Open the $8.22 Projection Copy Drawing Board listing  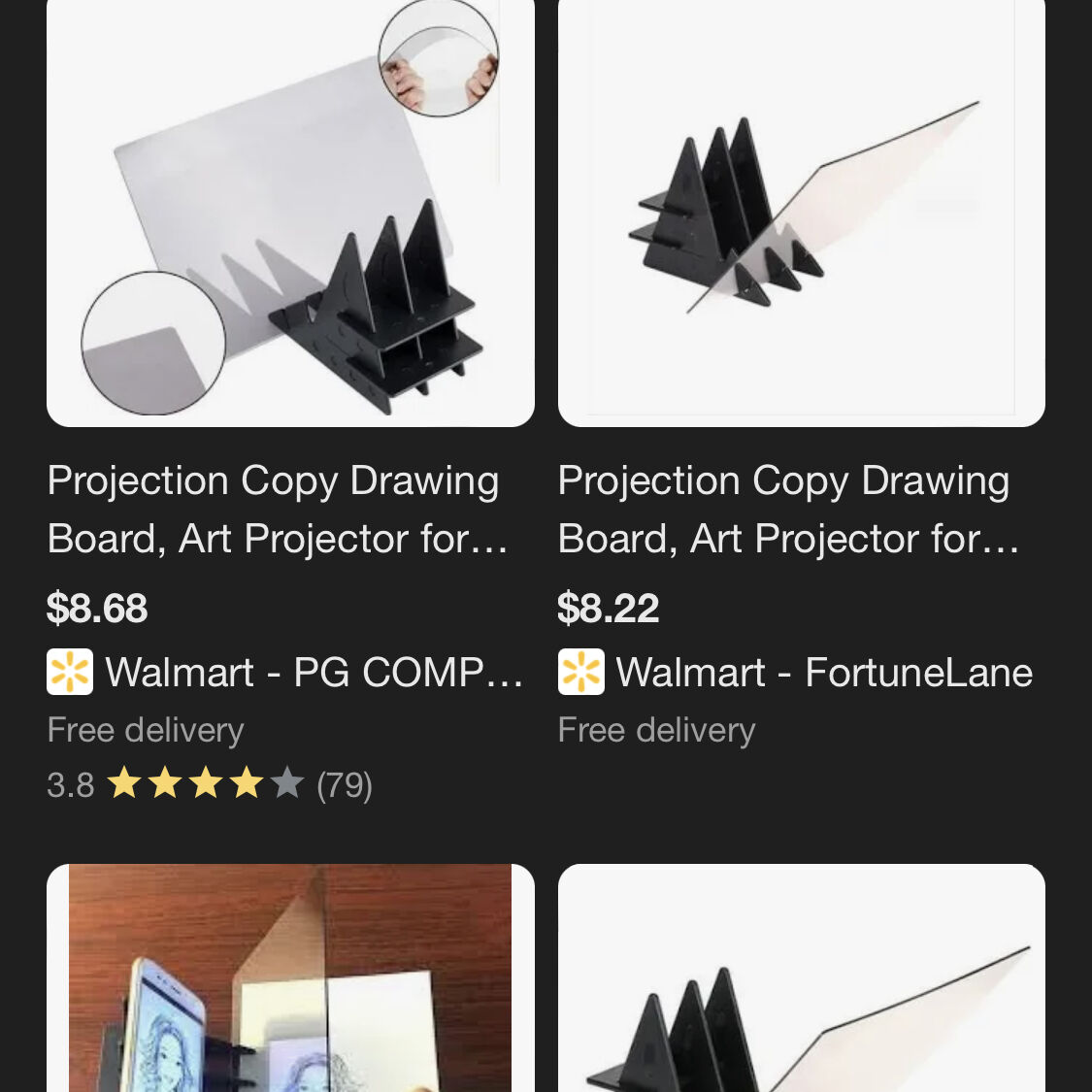(x=787, y=510)
